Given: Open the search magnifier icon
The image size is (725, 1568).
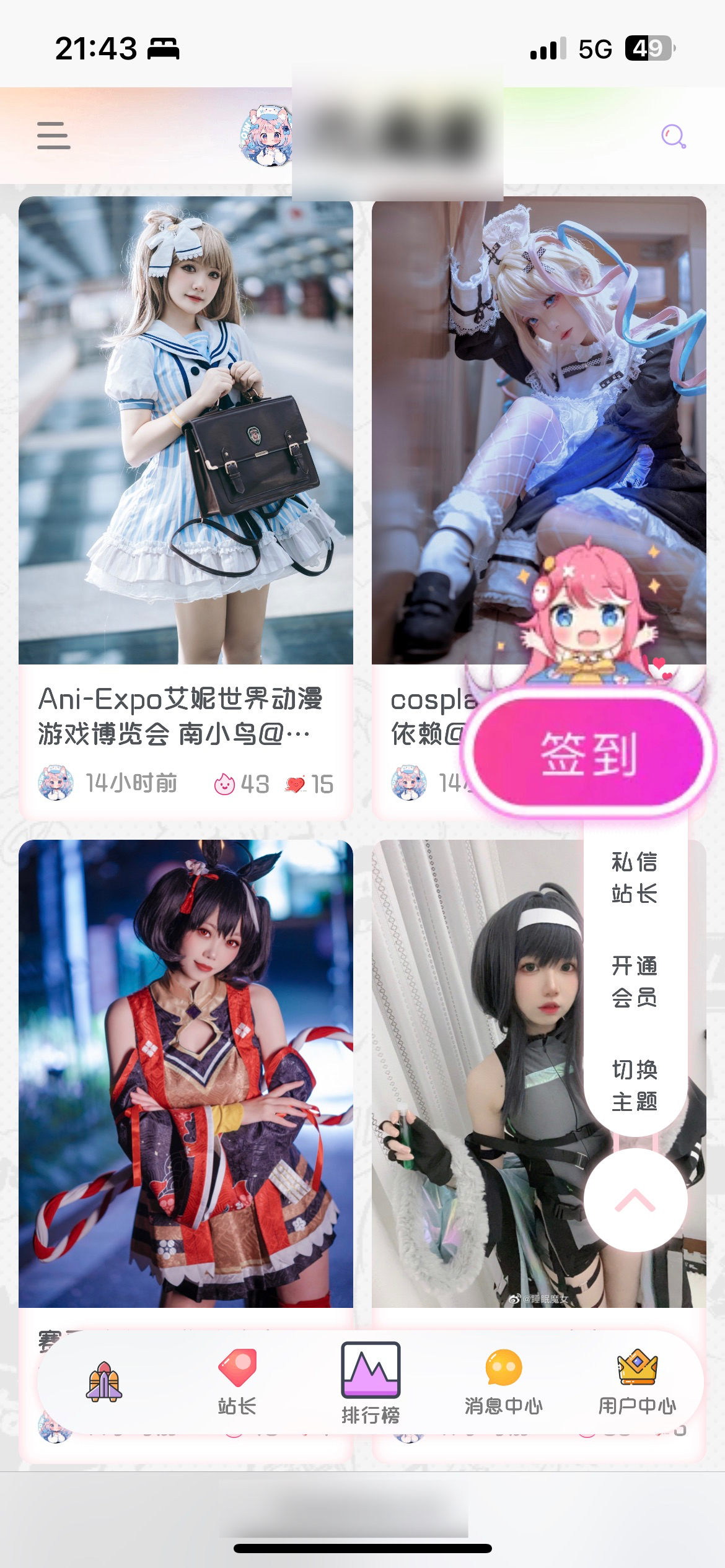Looking at the screenshot, I should [673, 136].
